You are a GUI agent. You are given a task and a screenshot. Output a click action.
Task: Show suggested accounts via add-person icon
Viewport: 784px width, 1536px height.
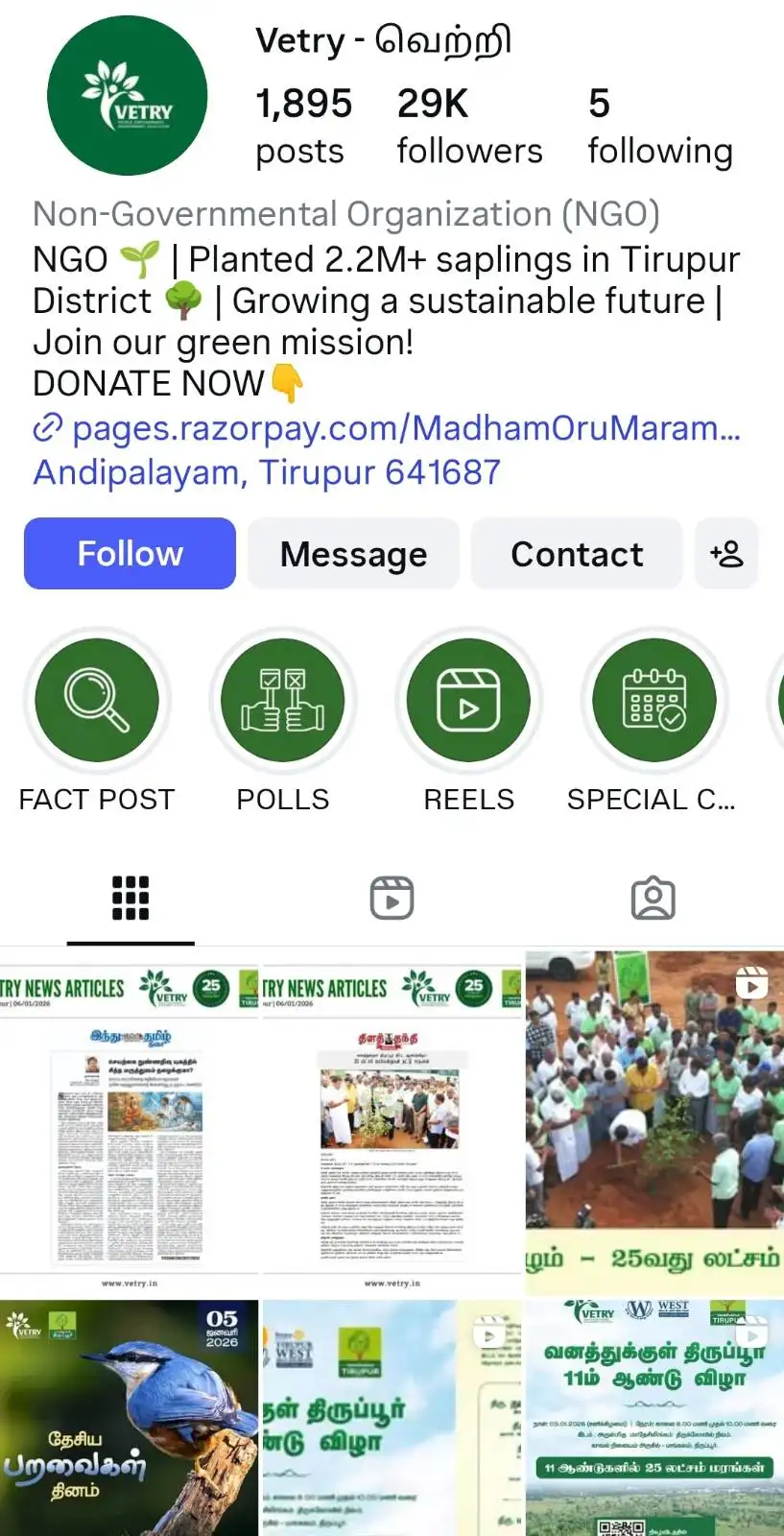pyautogui.click(x=726, y=554)
